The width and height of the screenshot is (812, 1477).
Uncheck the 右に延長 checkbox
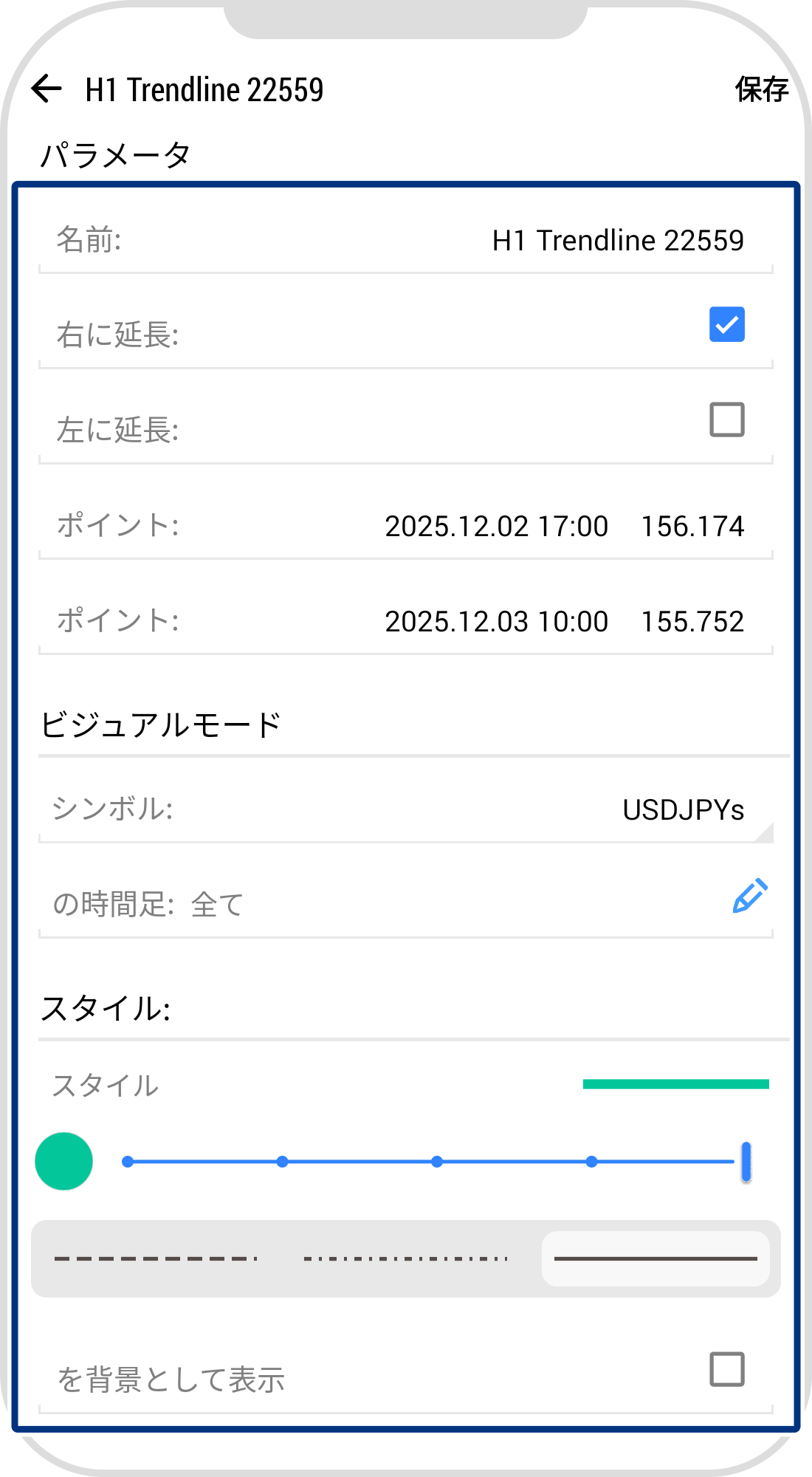click(x=726, y=323)
